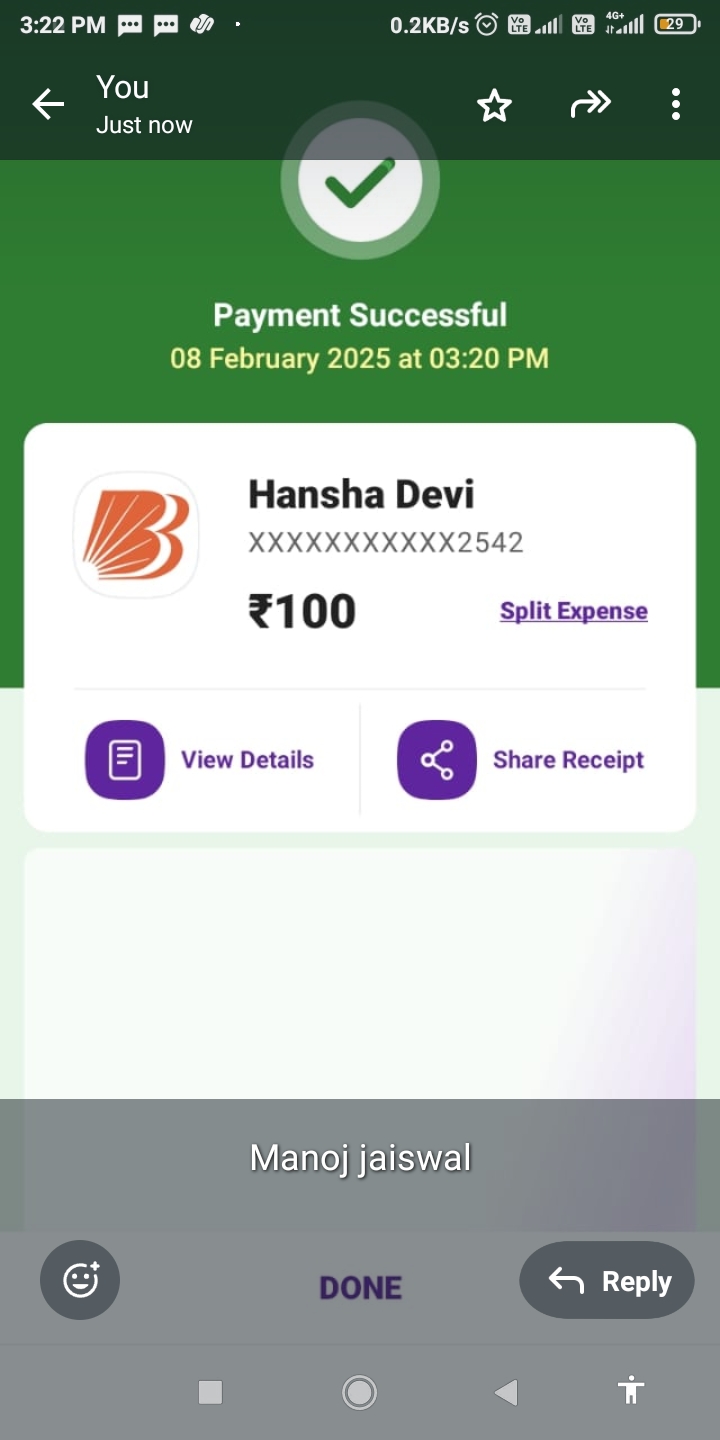Star this image message
This screenshot has width=720, height=1440.
coord(494,105)
